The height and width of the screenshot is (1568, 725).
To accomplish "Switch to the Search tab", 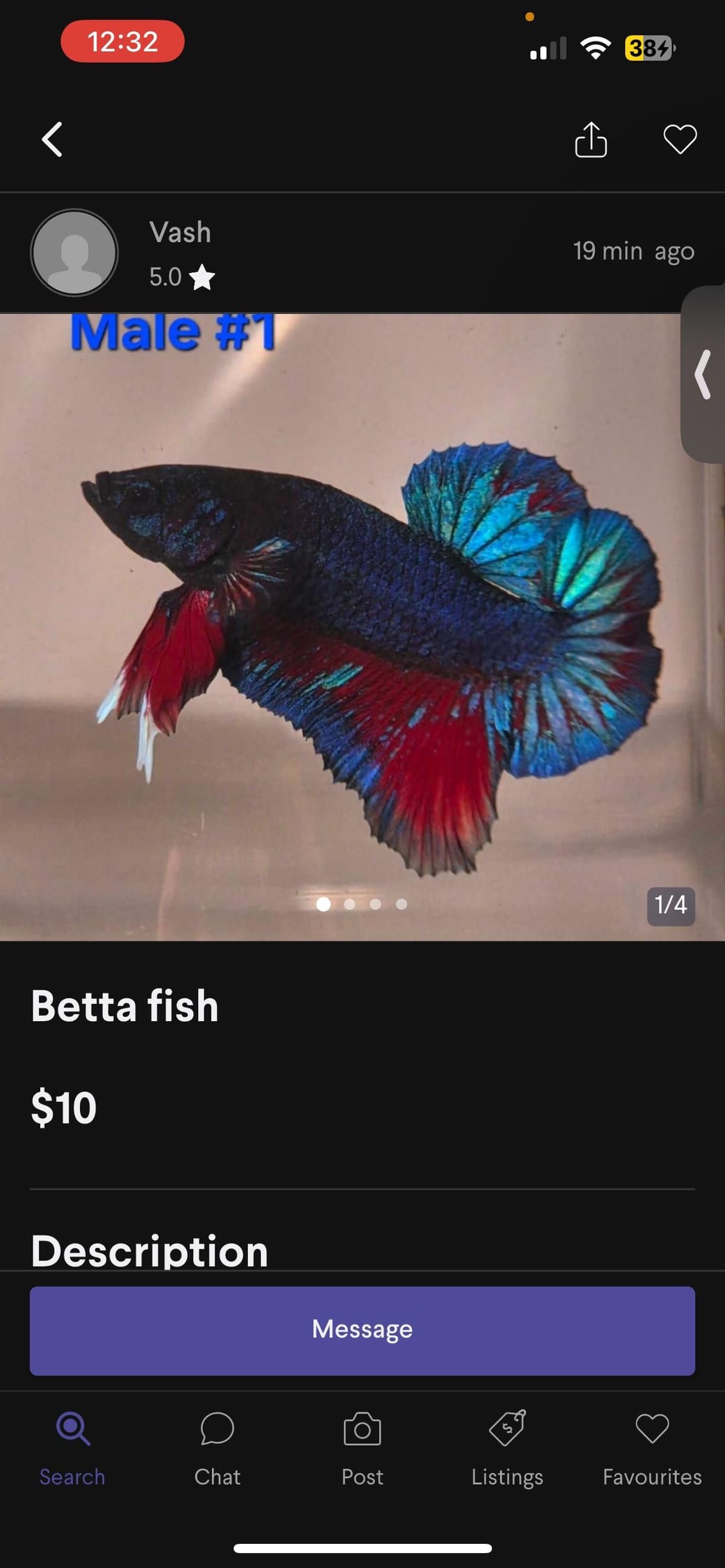I will click(x=72, y=1447).
